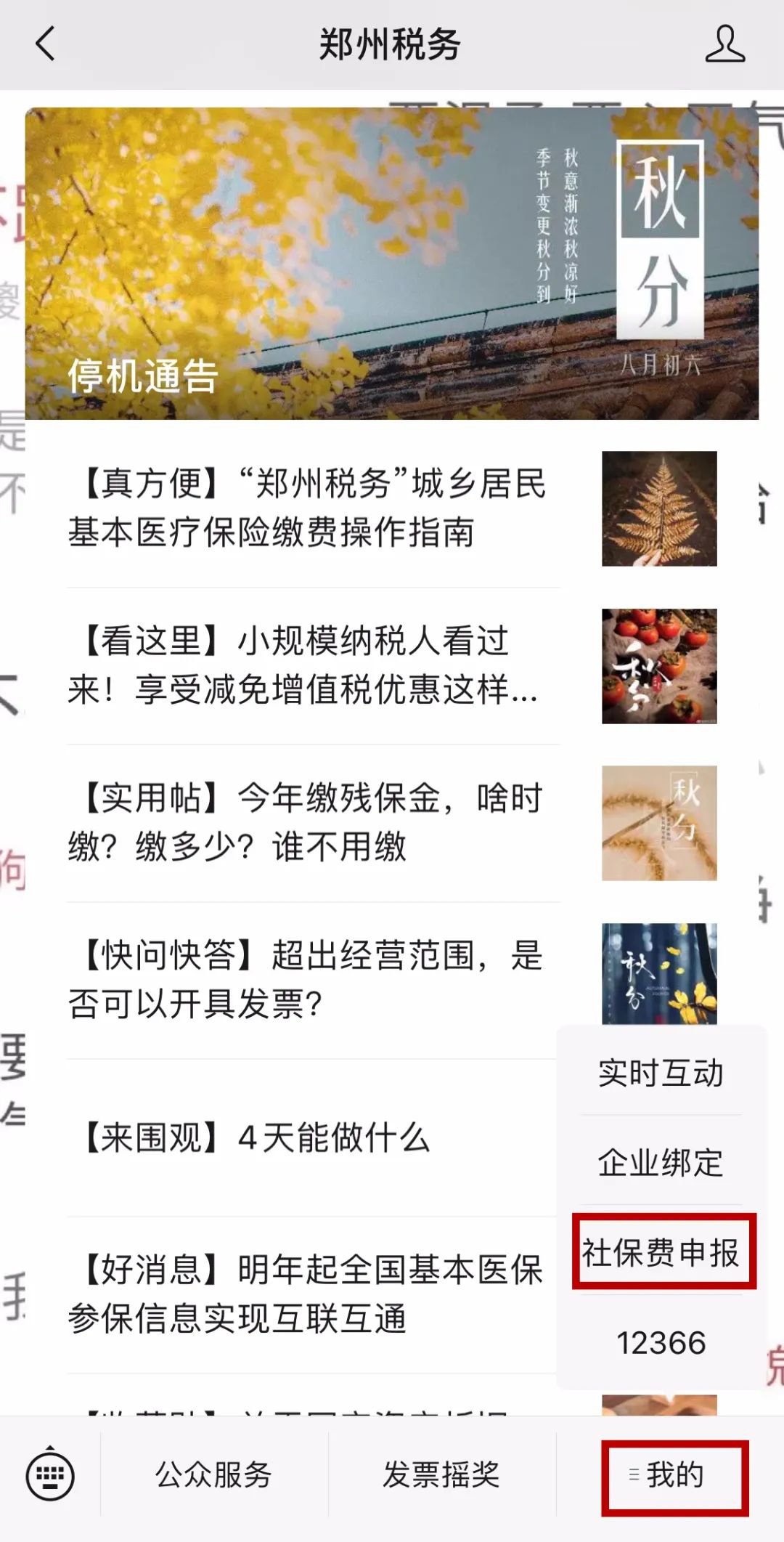The width and height of the screenshot is (784, 1542).
Task: Select 实时互动 from the popup menu
Action: coord(661,1074)
